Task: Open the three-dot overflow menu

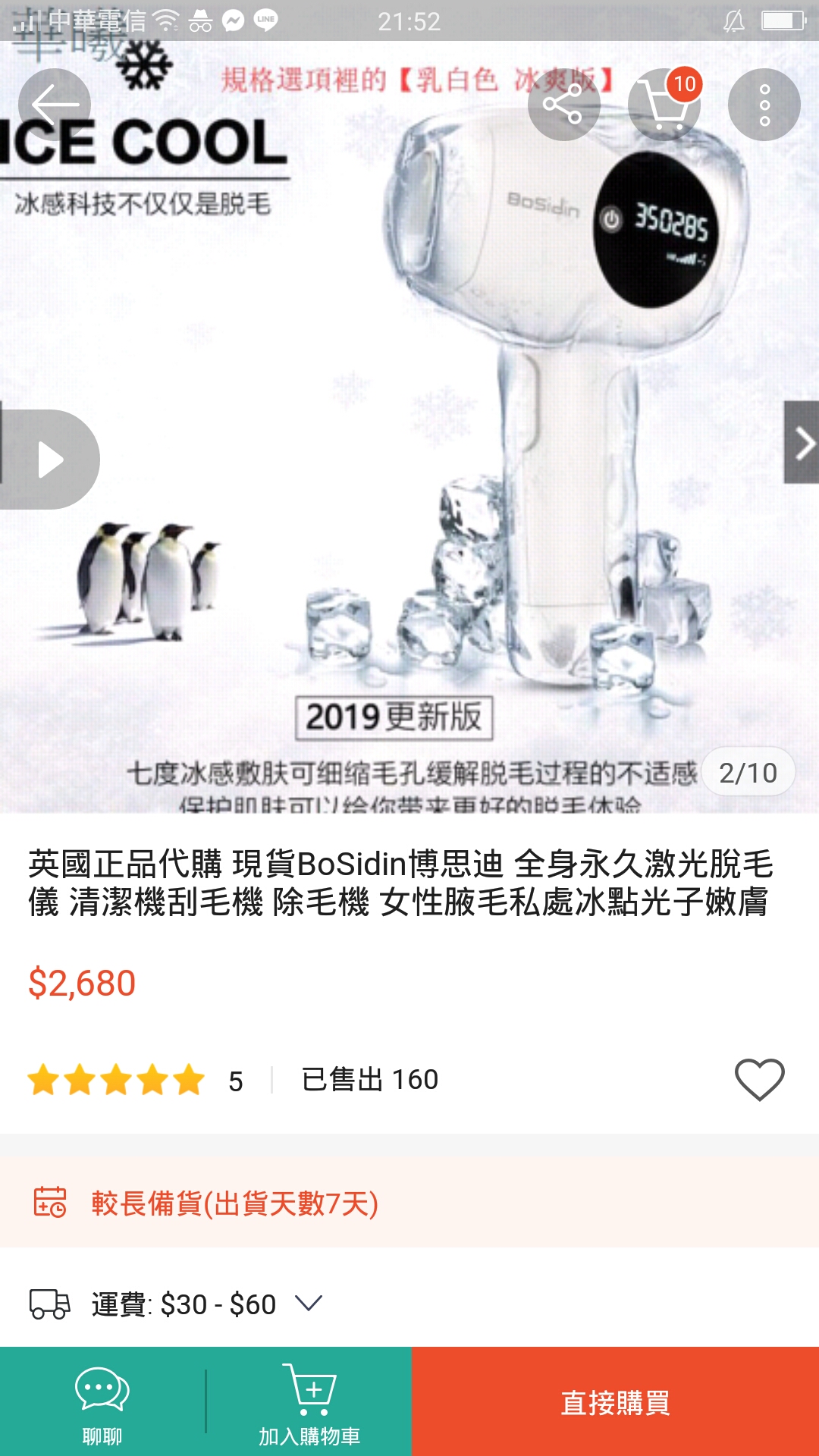Action: pos(764,105)
